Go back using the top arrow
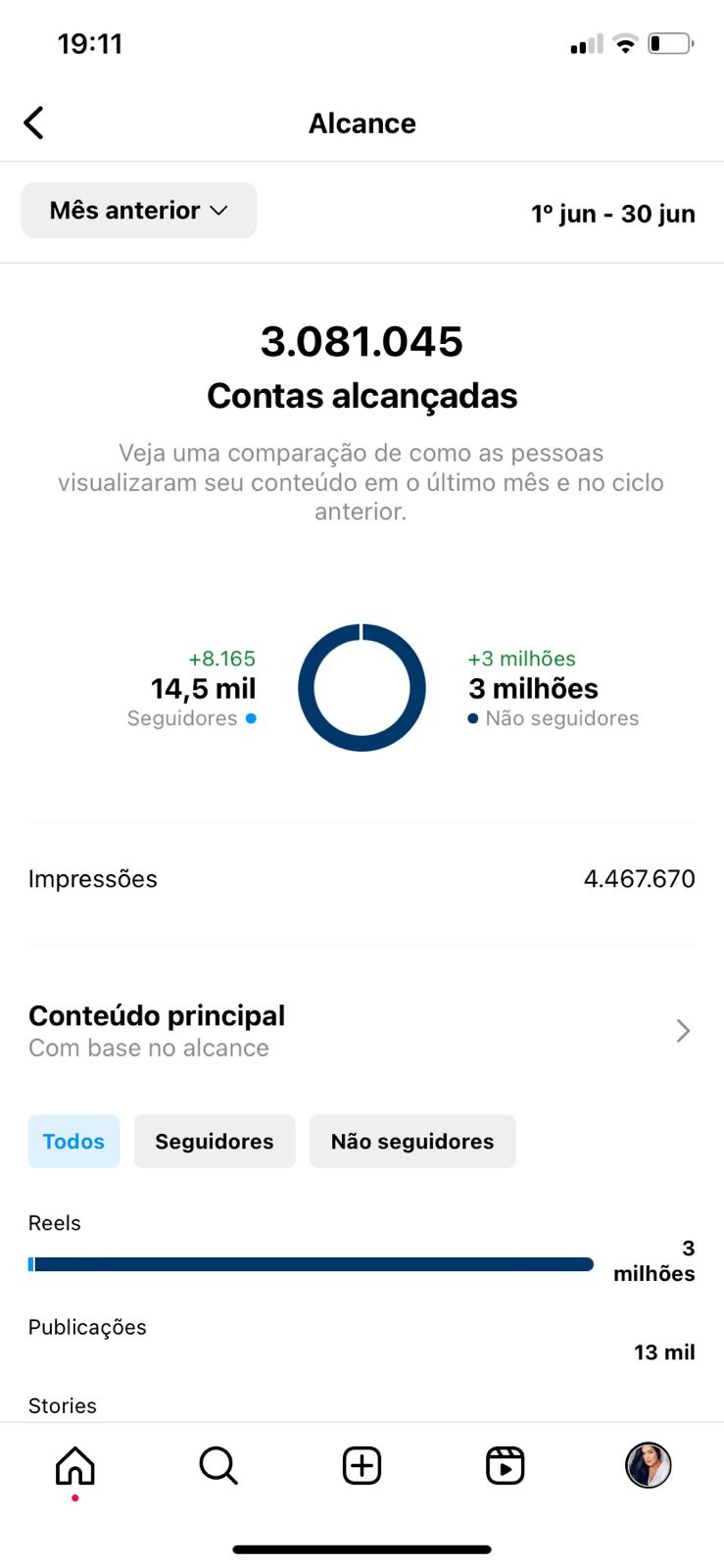724x1568 pixels. (x=34, y=123)
